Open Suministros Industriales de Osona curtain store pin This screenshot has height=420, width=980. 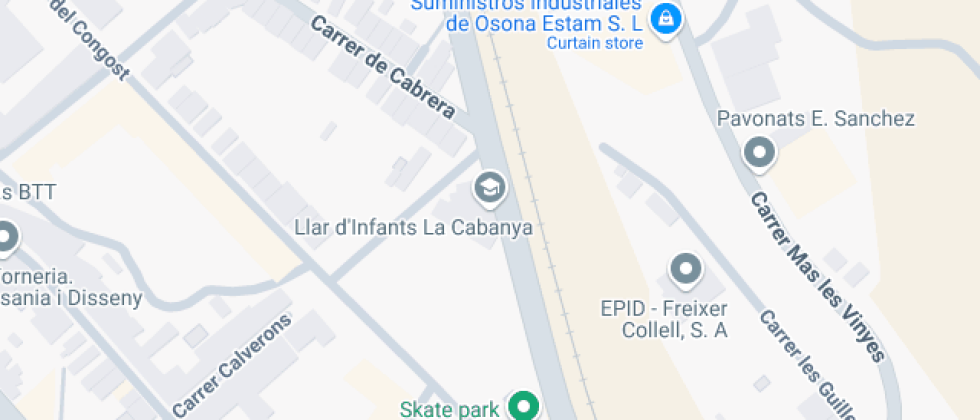(664, 18)
